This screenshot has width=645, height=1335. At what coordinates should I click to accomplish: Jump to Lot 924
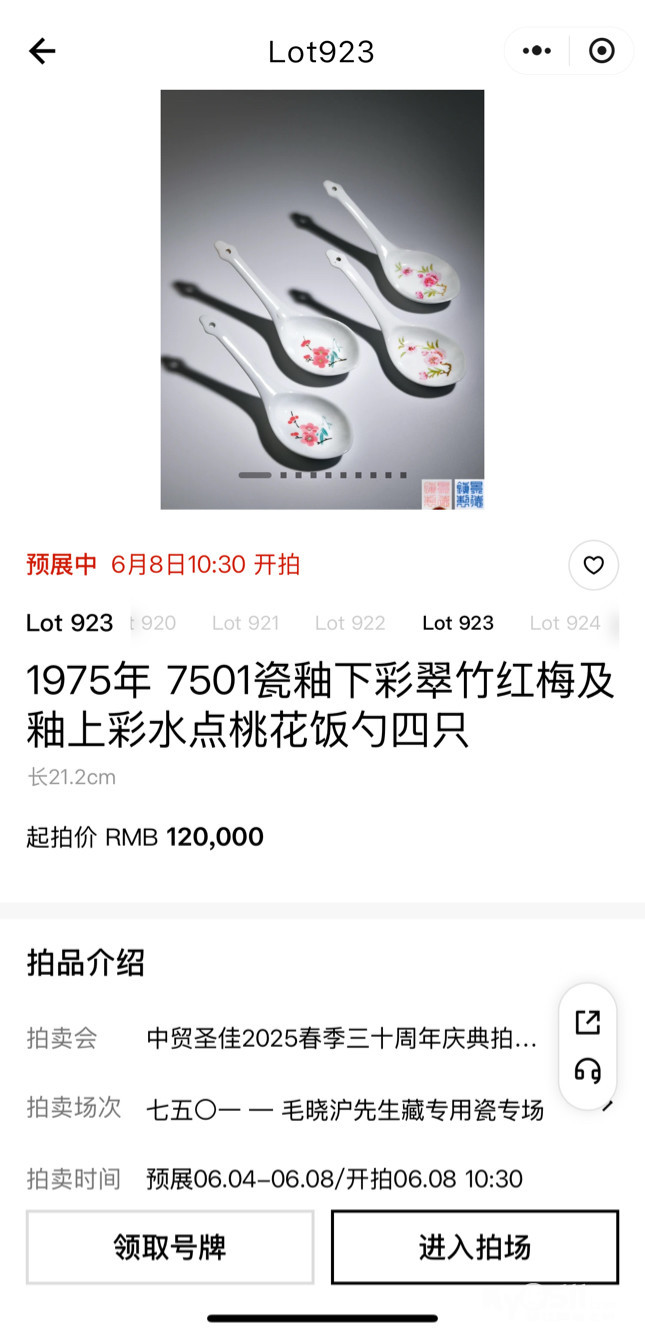tap(565, 623)
